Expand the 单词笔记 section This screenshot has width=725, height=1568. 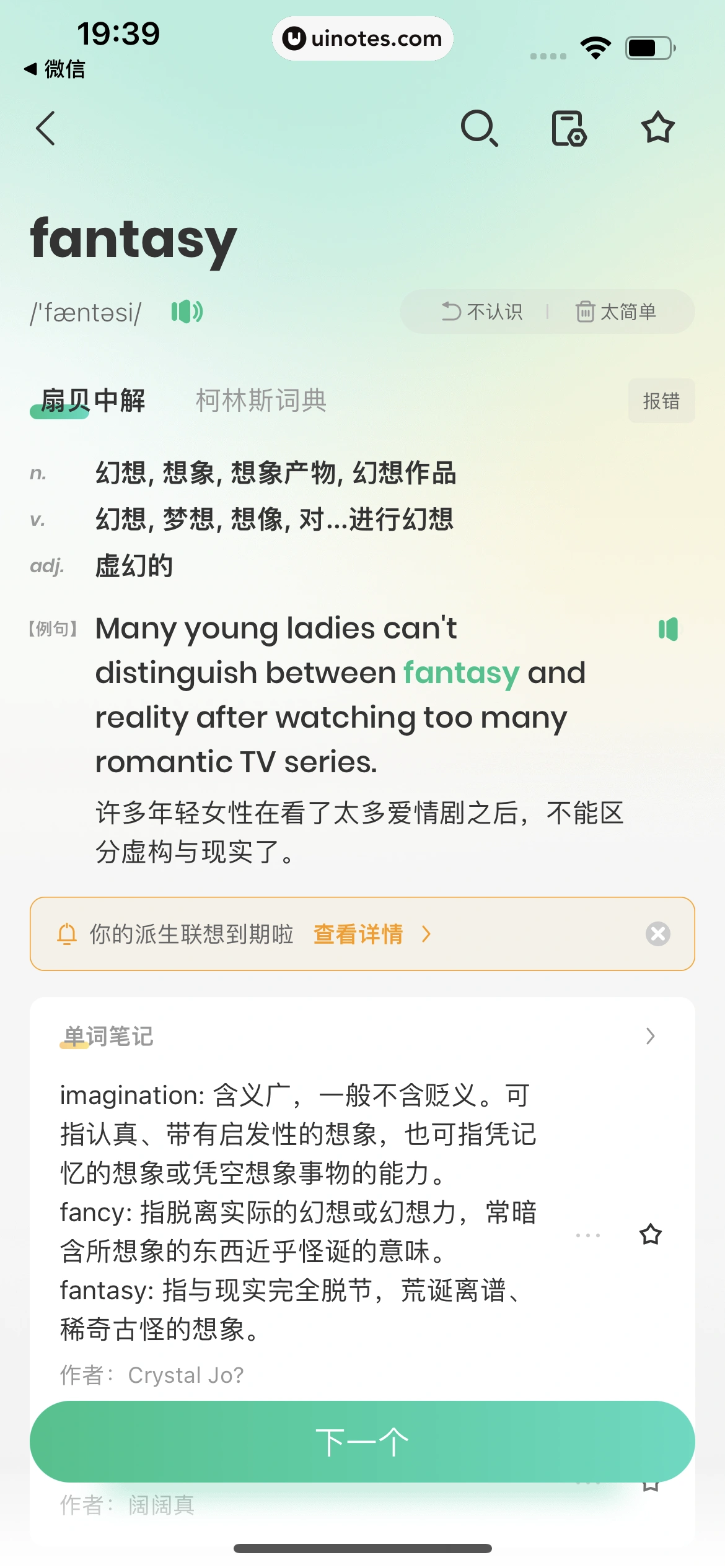pyautogui.click(x=649, y=1036)
